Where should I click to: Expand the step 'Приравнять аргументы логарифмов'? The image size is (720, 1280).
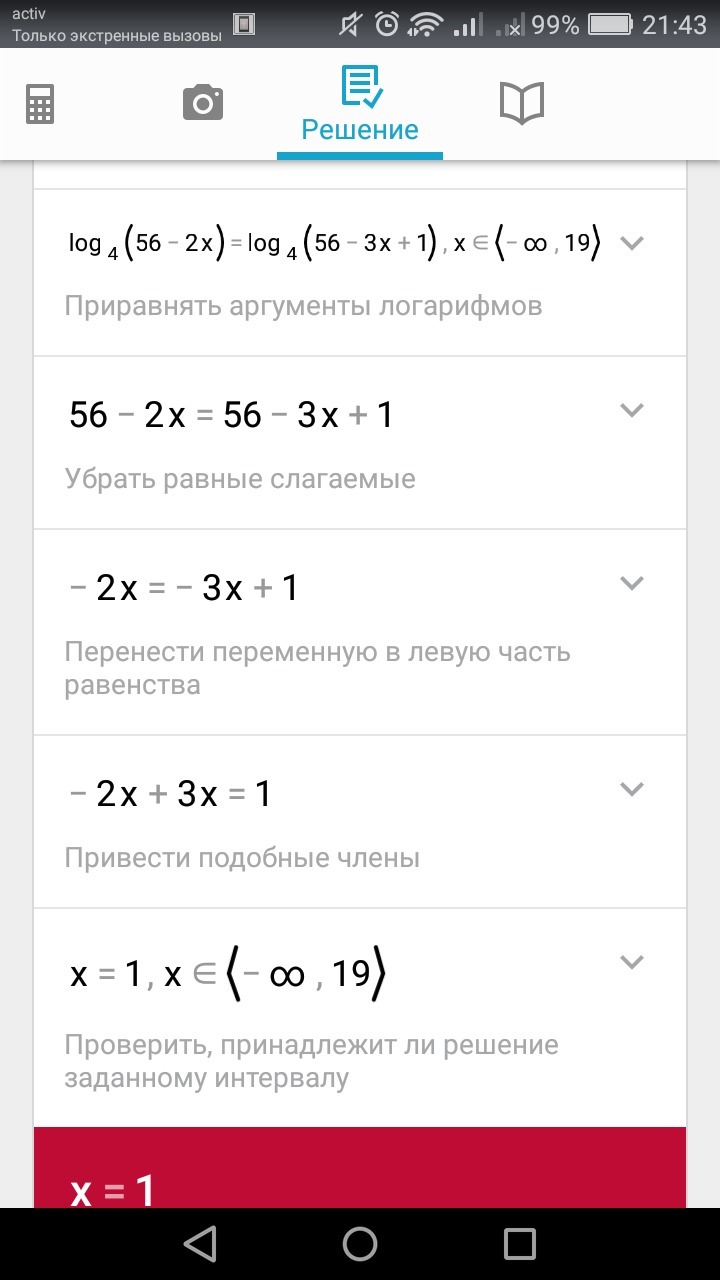[631, 243]
